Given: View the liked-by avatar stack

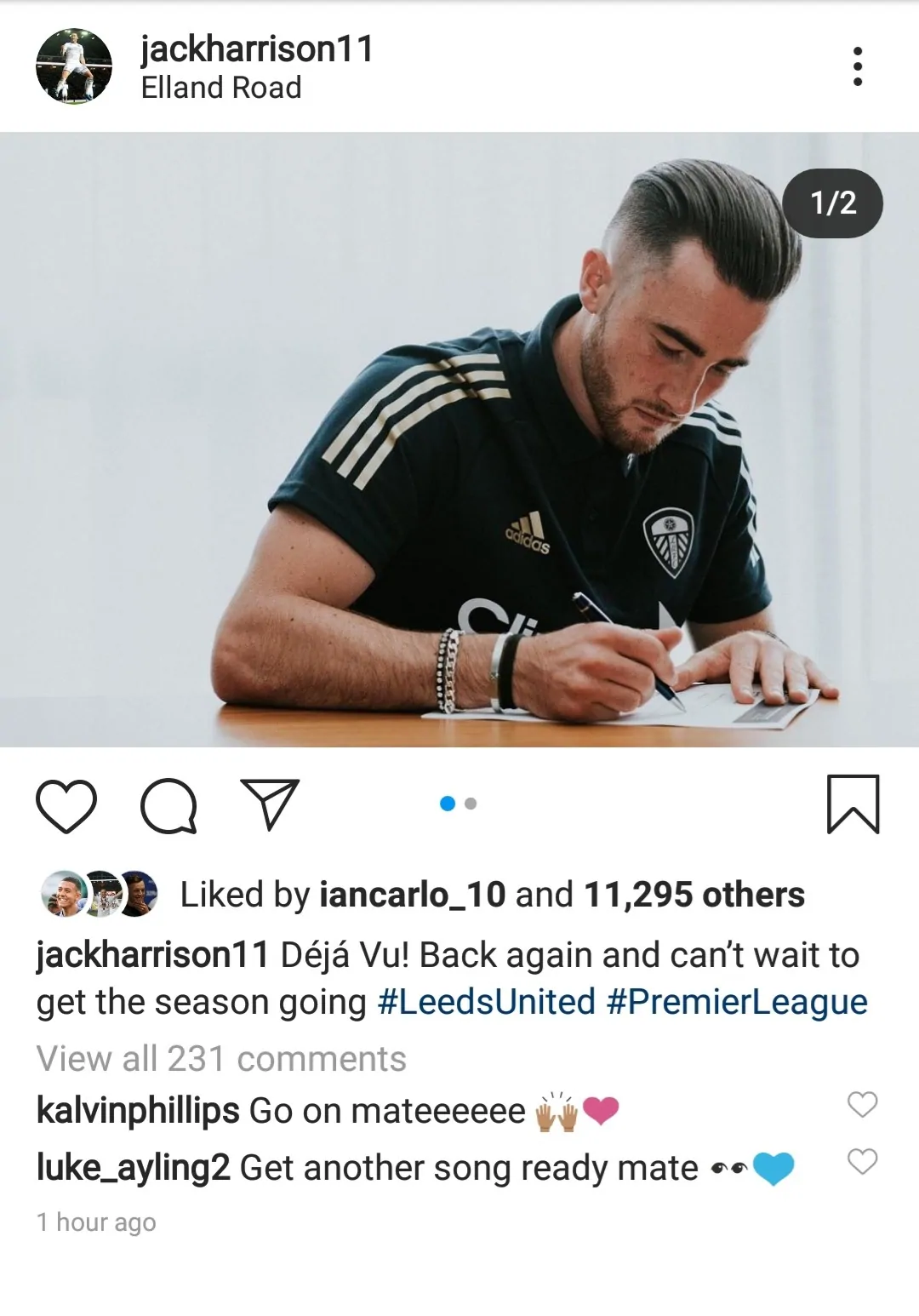Looking at the screenshot, I should (96, 895).
